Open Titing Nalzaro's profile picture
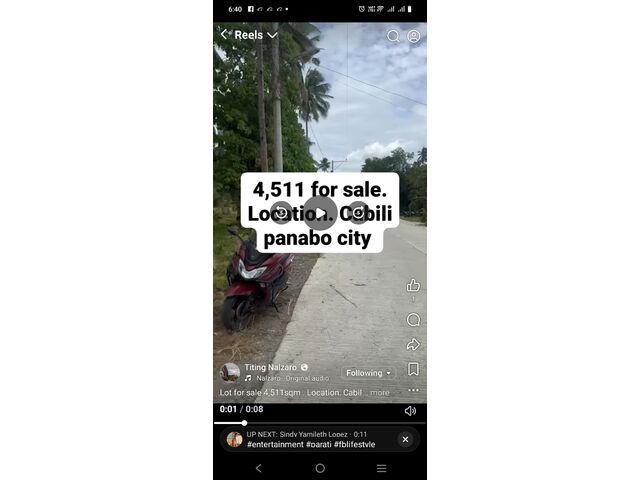 [230, 372]
